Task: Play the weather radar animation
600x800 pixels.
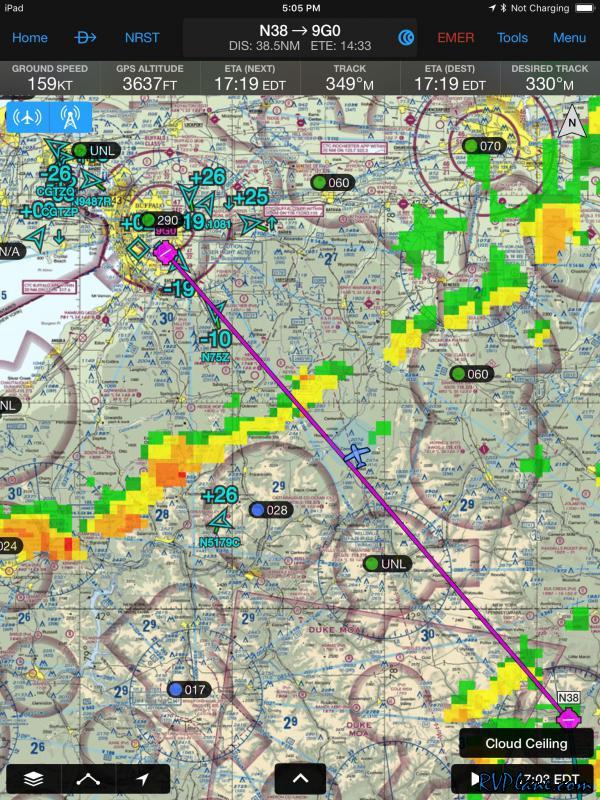Action: (474, 778)
